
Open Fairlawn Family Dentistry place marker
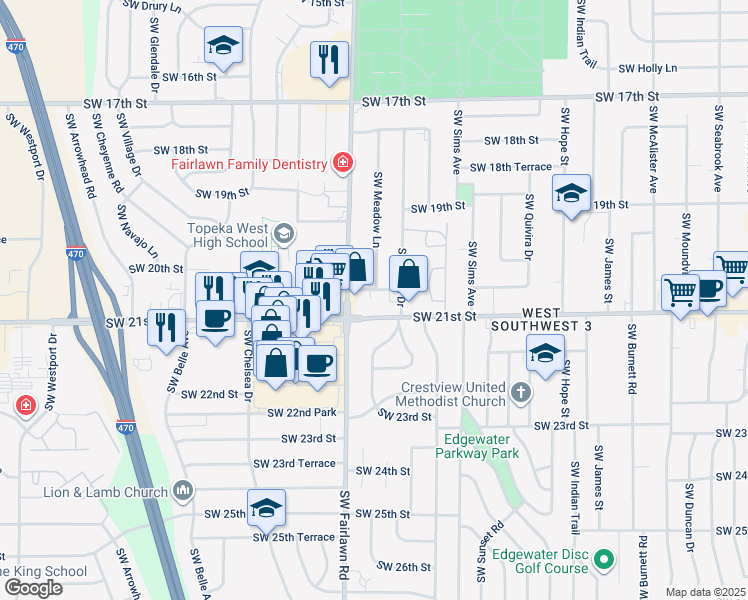[x=343, y=163]
